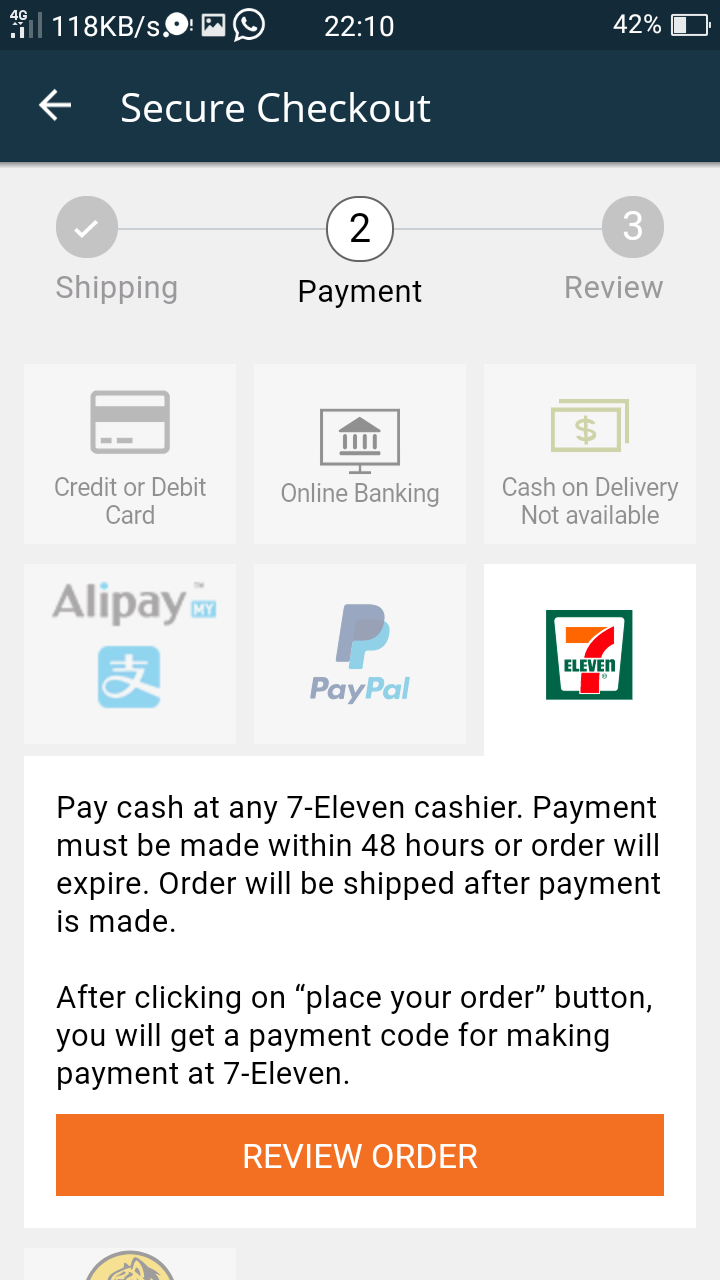Tap the 22:10 clock in the status bar
The width and height of the screenshot is (720, 1280).
pos(359,25)
